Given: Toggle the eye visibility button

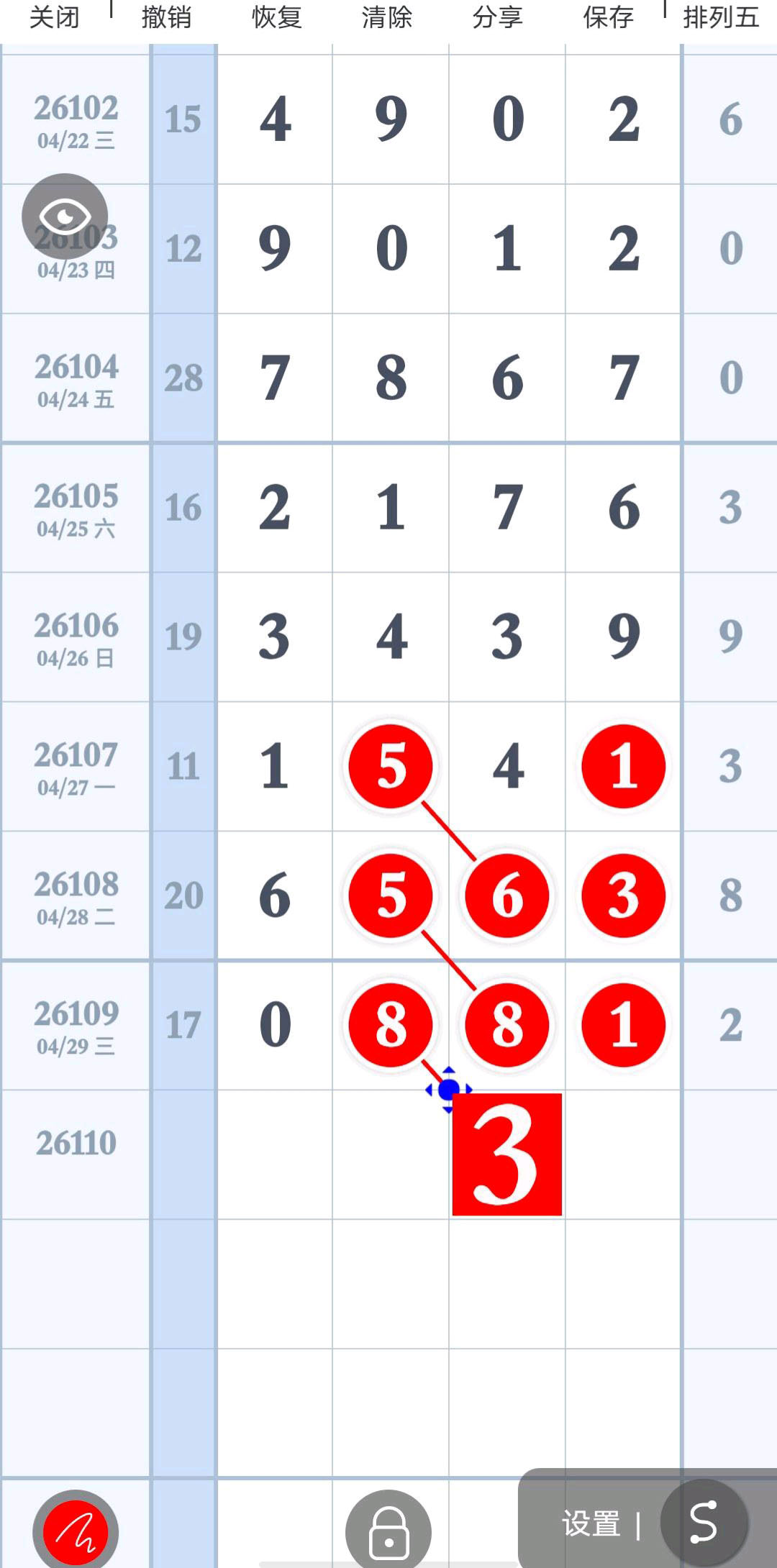Looking at the screenshot, I should click(x=65, y=216).
